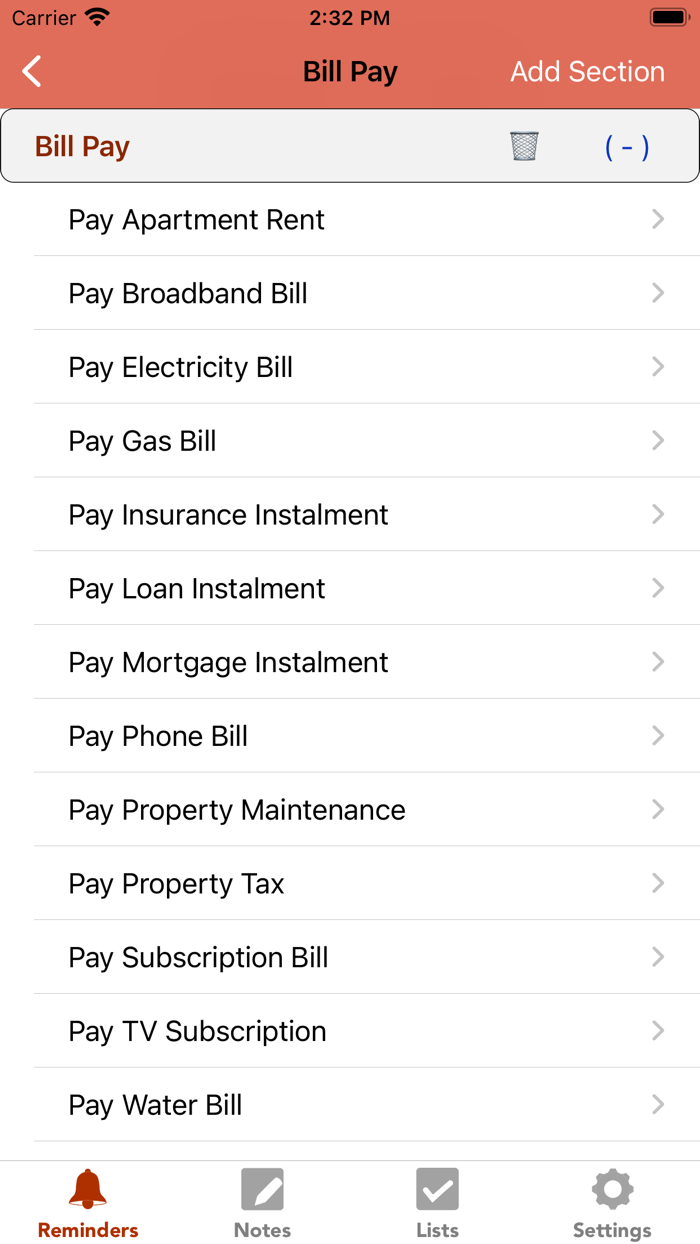Open the Settings tab
The height and width of the screenshot is (1244, 700).
tap(612, 1203)
